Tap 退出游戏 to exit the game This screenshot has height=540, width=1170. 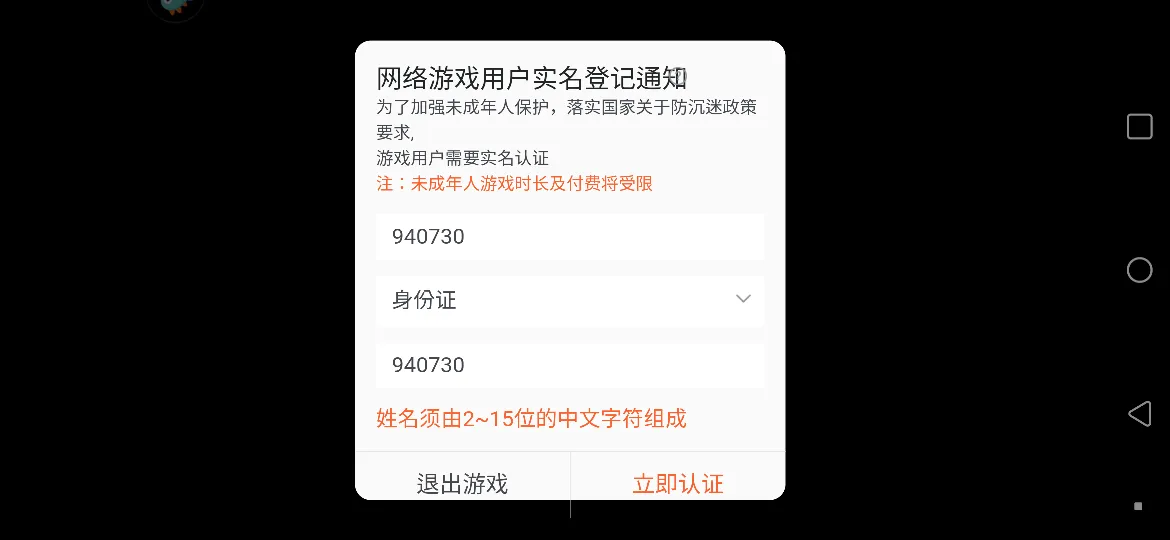(x=462, y=483)
